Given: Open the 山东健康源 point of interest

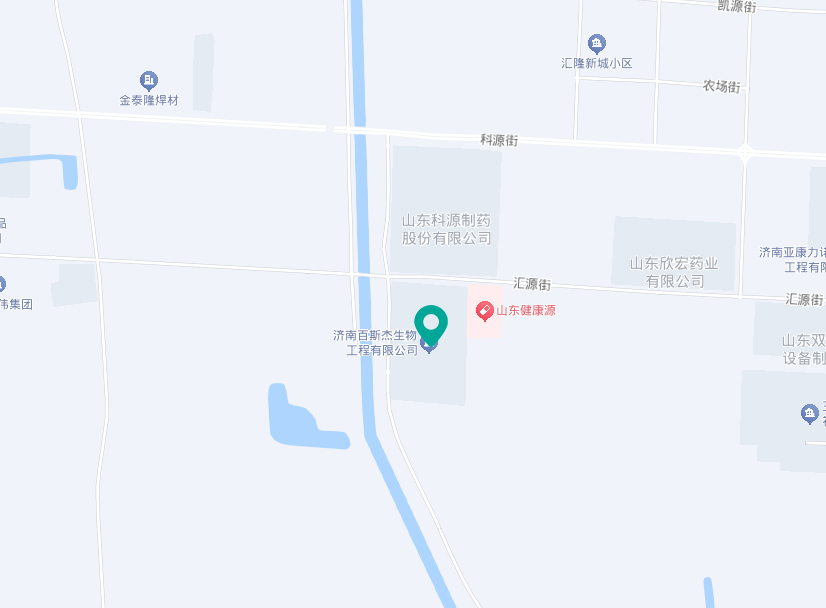Looking at the screenshot, I should pos(516,311).
